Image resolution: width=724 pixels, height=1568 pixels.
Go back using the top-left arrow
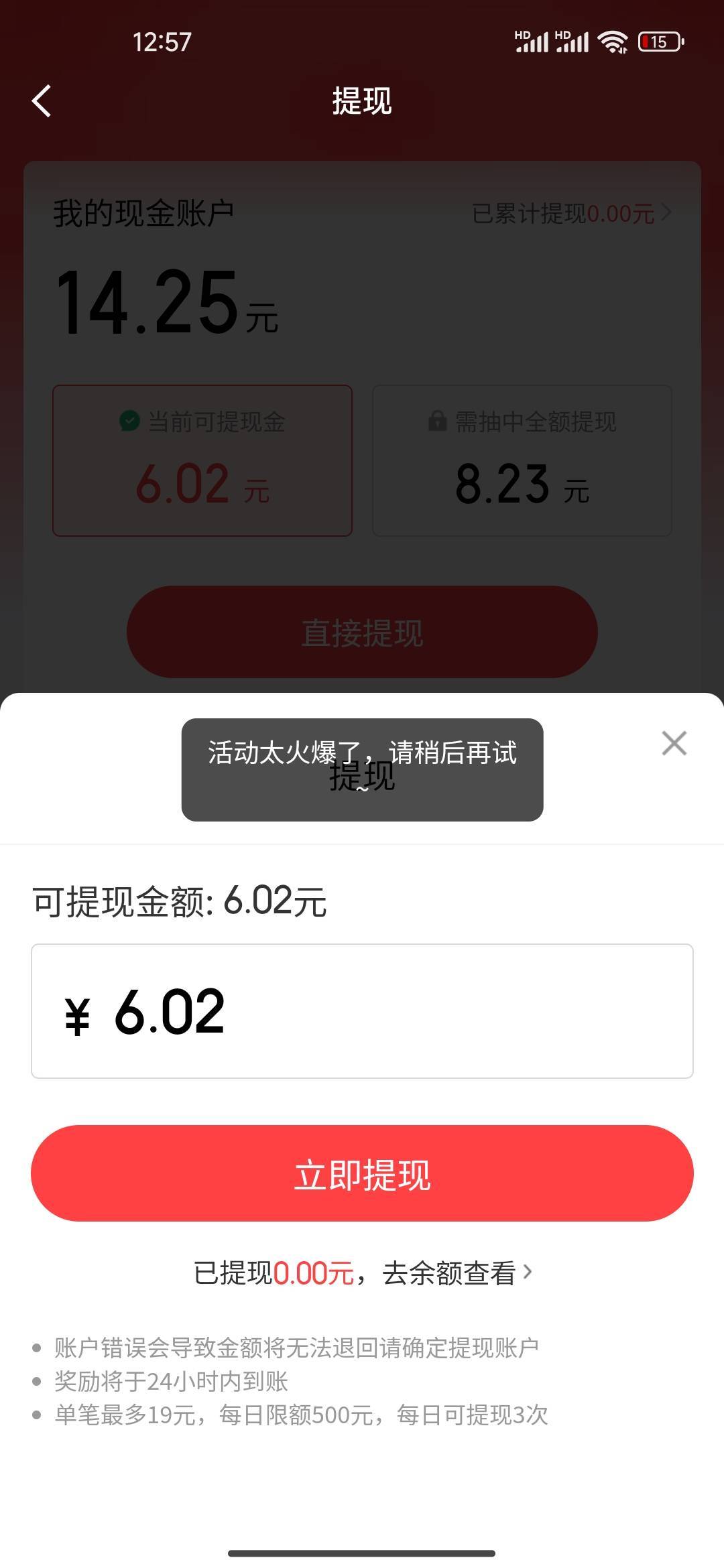(42, 101)
